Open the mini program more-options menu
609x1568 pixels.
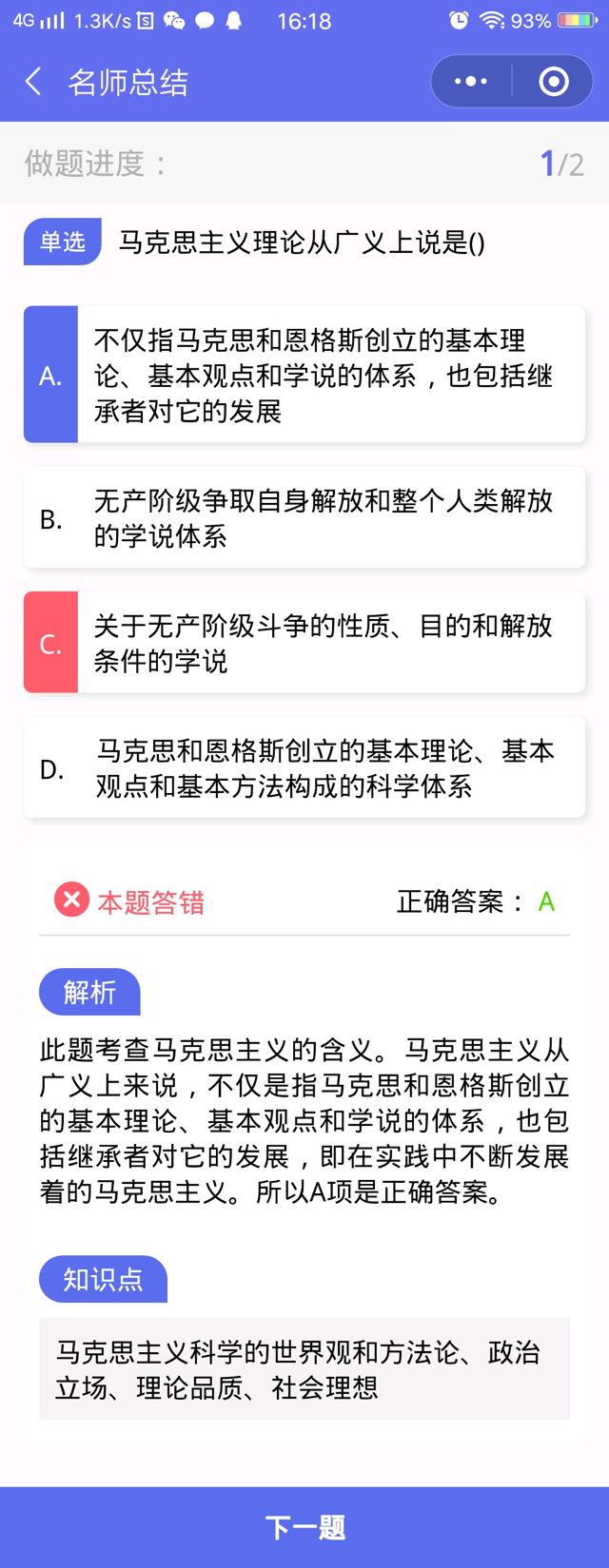click(x=471, y=82)
